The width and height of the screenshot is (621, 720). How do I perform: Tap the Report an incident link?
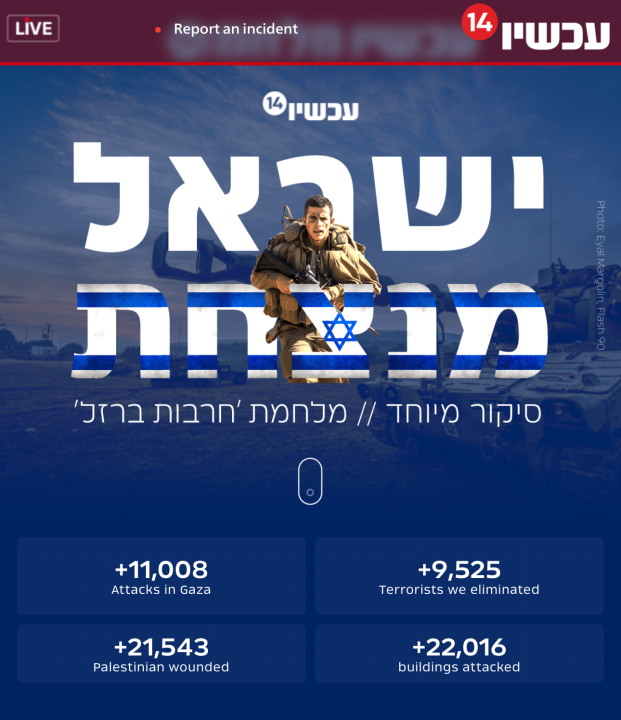tap(235, 29)
